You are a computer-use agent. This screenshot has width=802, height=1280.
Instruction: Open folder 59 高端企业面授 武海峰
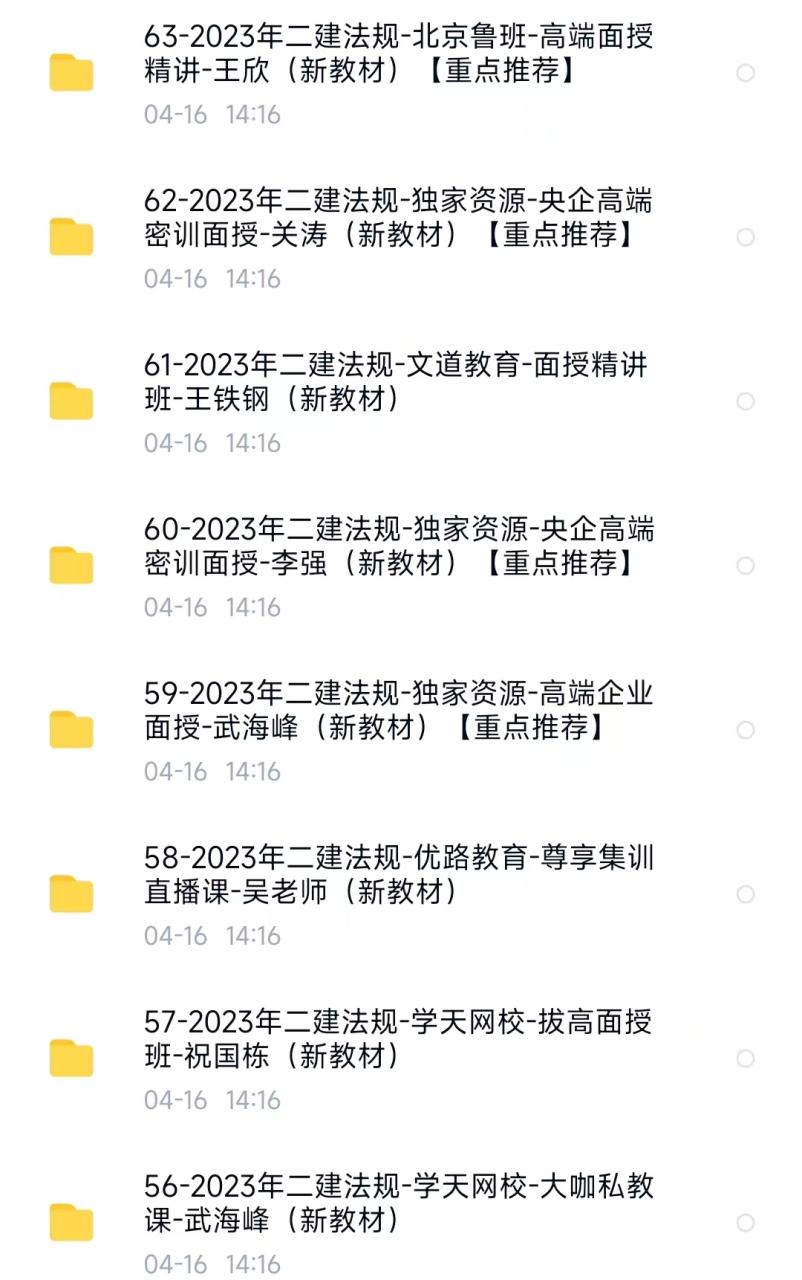pyautogui.click(x=398, y=711)
